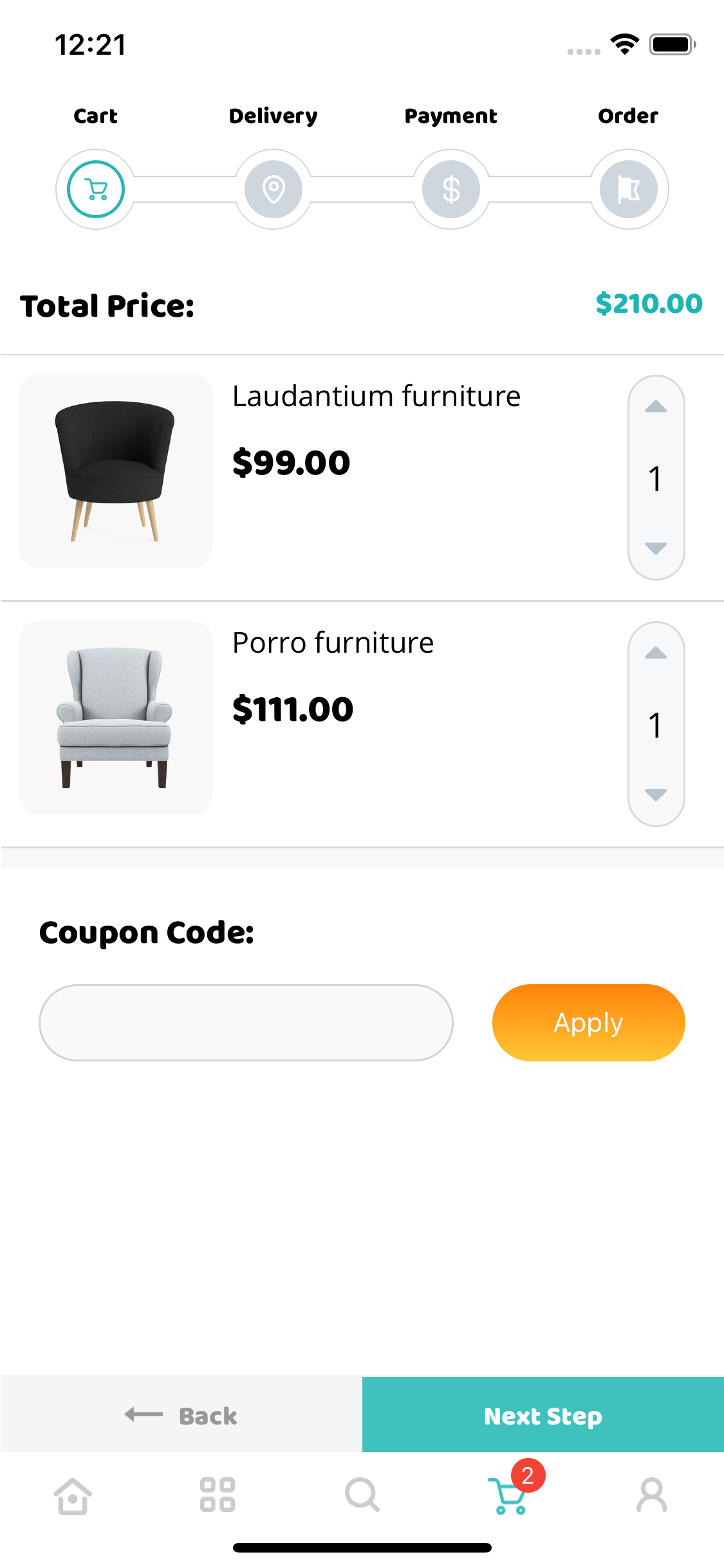Jump to the Delivery step
The image size is (724, 1568).
[x=274, y=189]
